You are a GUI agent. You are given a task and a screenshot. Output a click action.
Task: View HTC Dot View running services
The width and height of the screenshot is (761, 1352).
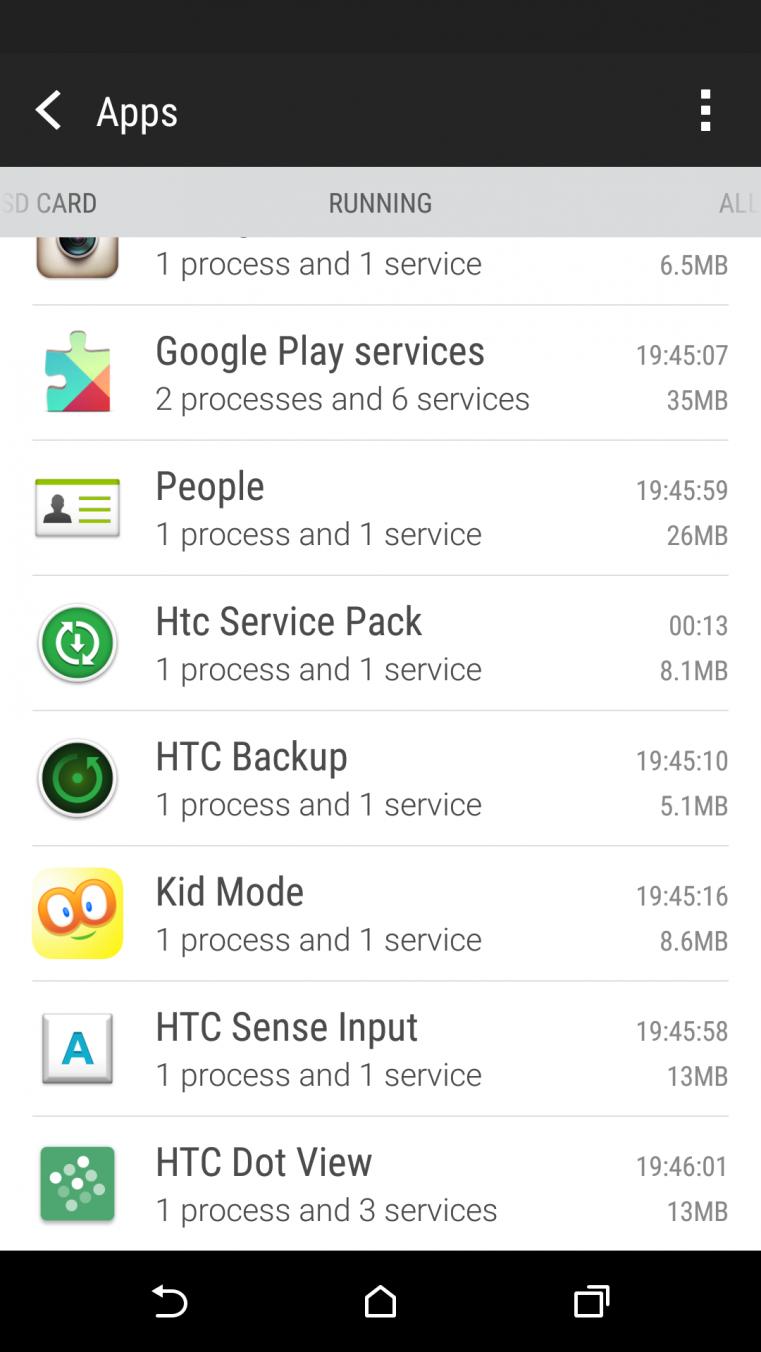tap(380, 1184)
